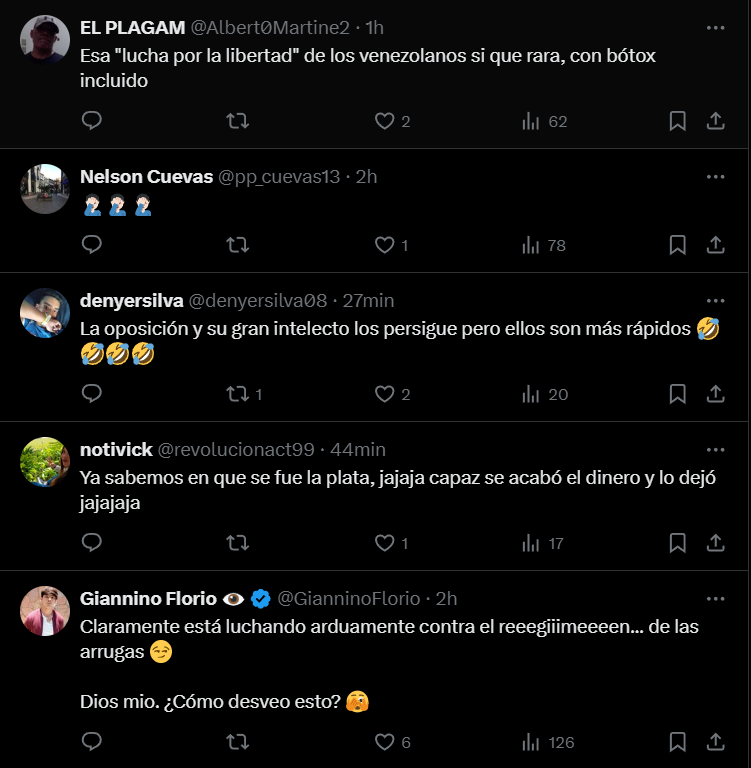Open Giannino Florio's profile name

point(148,598)
